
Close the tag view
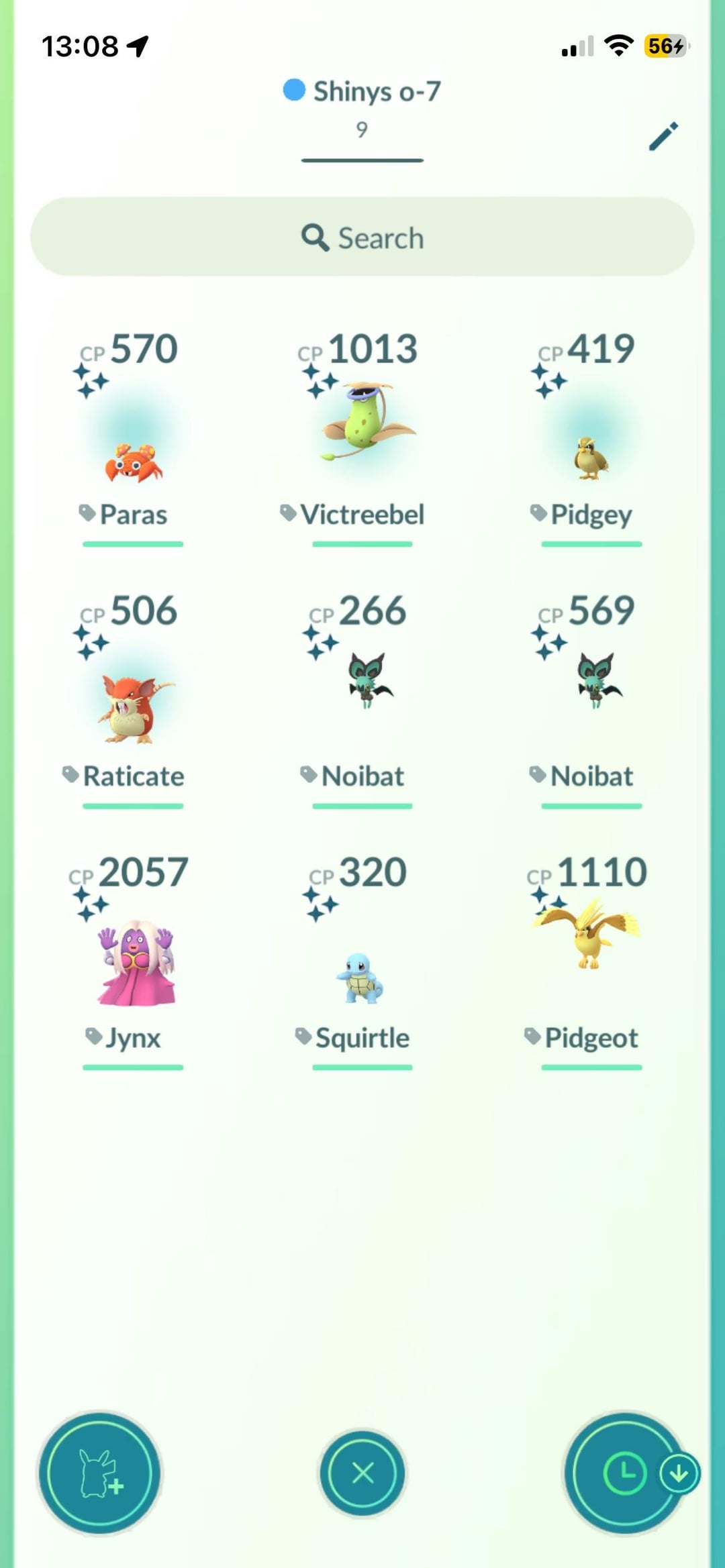pos(362,1473)
